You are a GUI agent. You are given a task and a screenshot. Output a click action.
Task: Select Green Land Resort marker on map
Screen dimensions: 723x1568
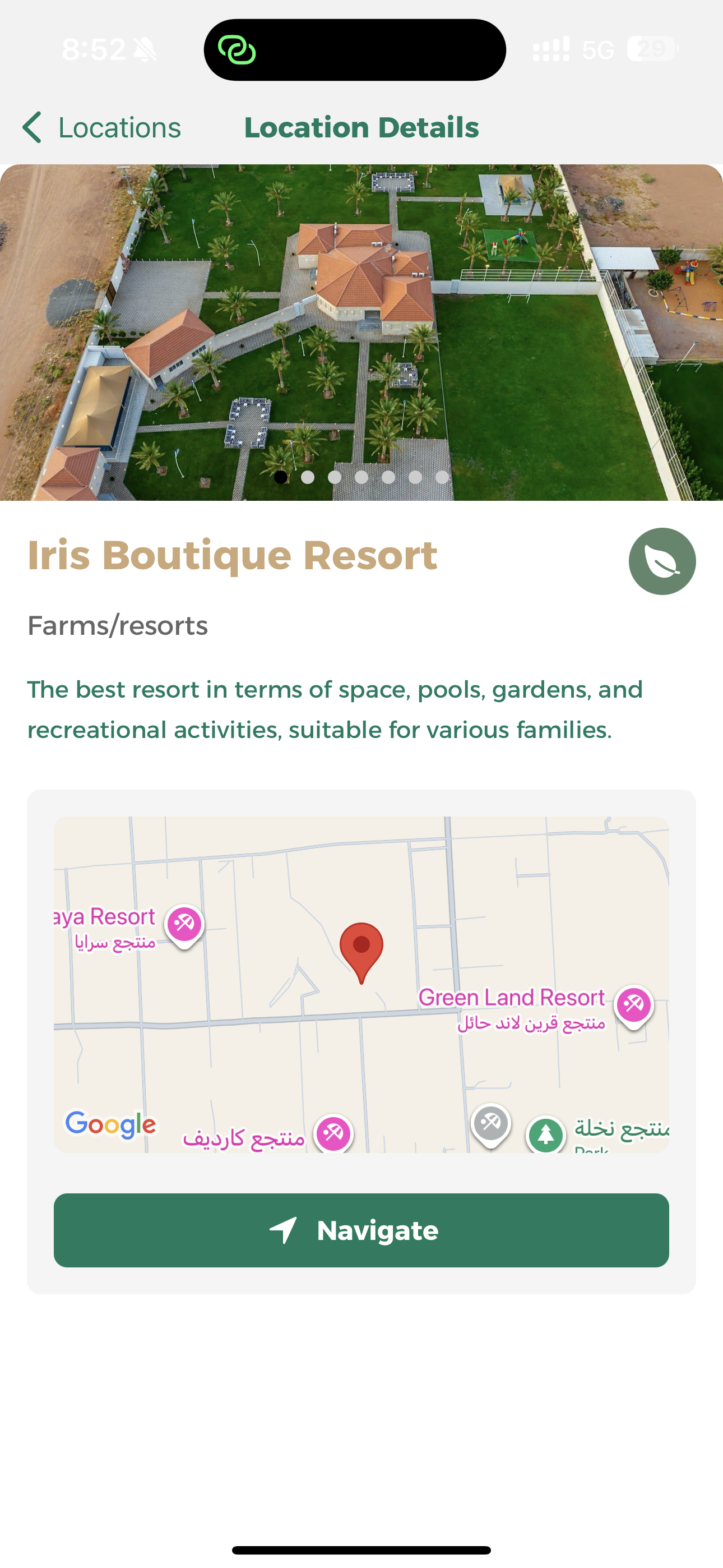(x=633, y=1005)
